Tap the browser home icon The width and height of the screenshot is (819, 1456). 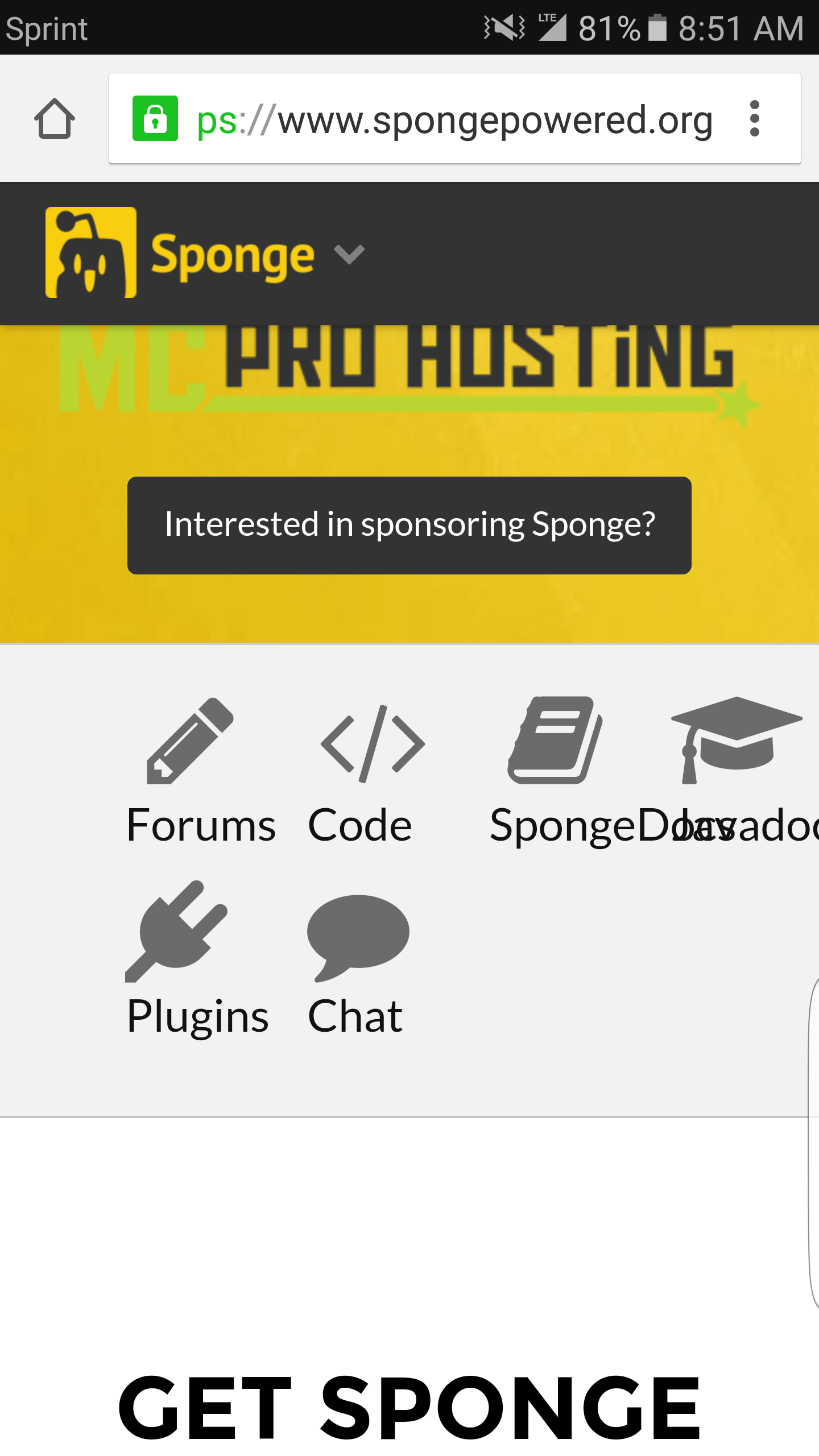pos(55,118)
